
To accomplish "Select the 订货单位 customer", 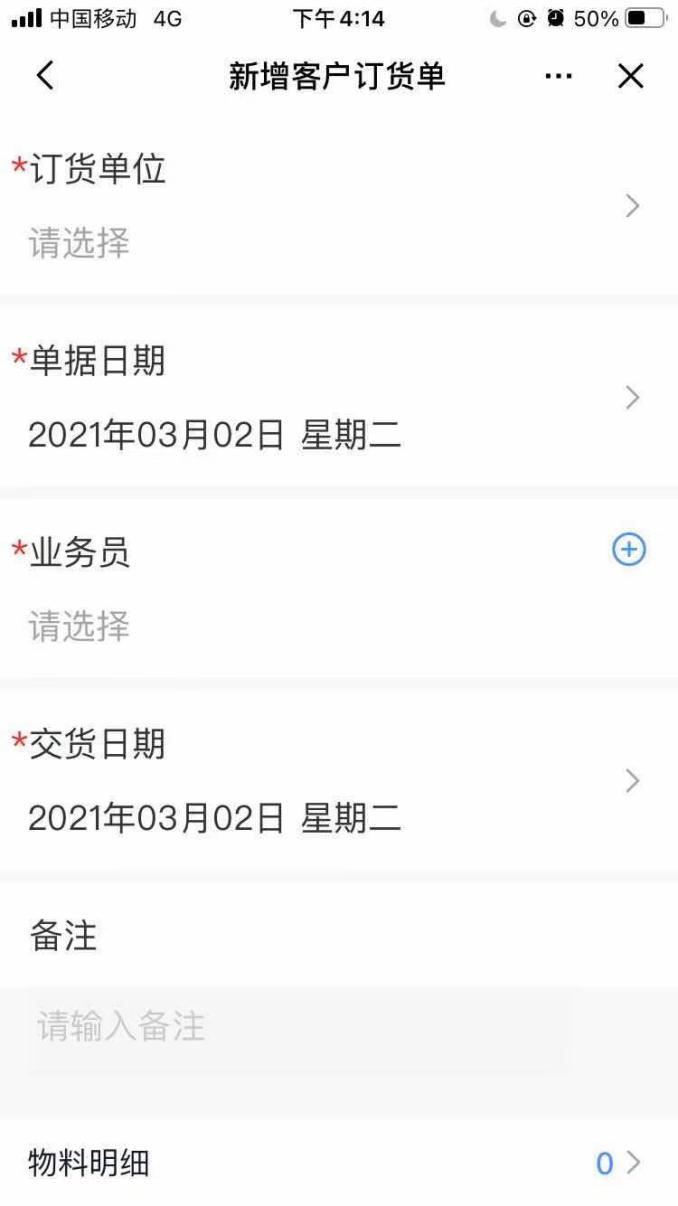I will [x=339, y=207].
